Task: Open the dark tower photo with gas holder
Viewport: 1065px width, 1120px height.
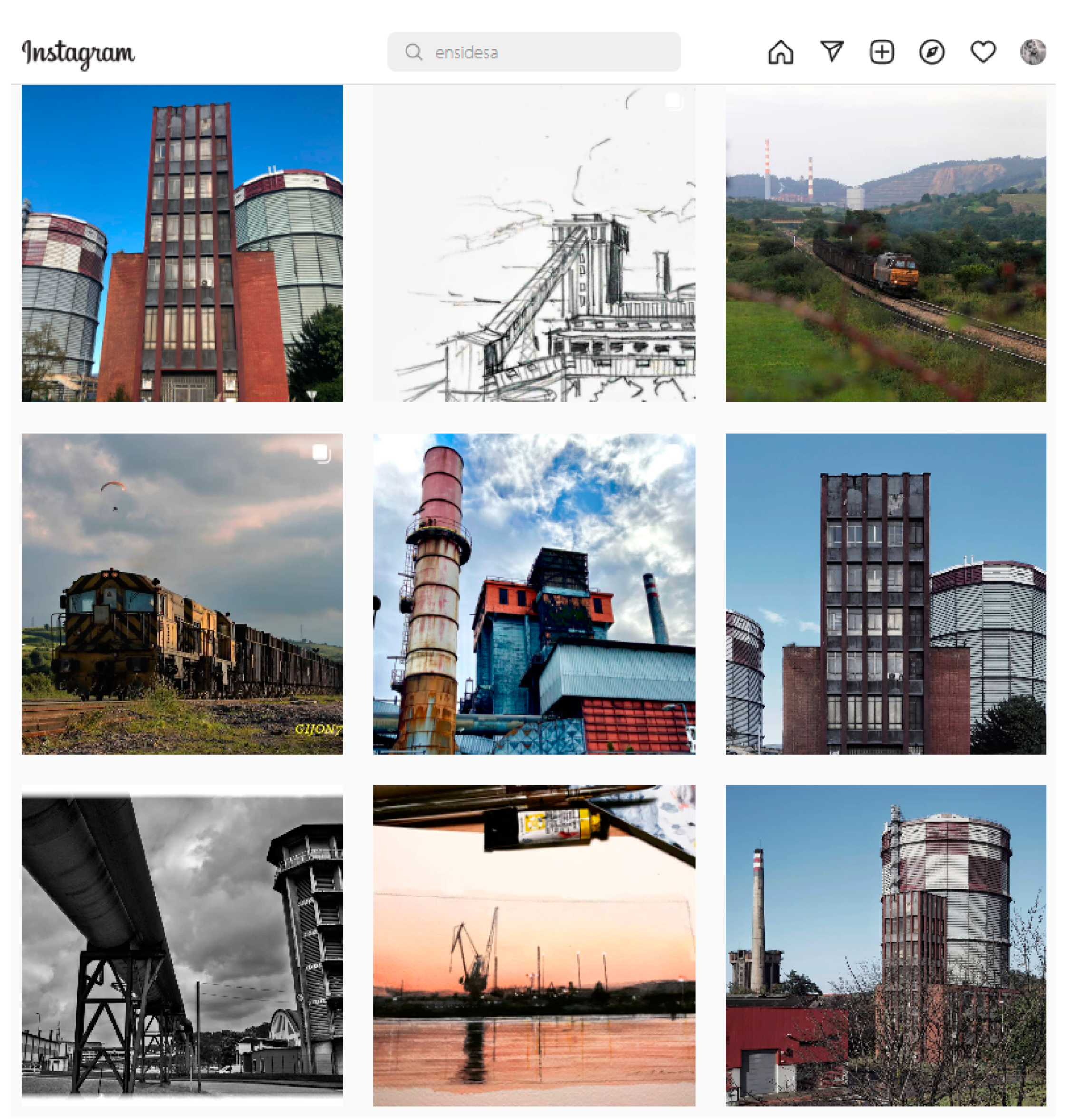Action: (886, 594)
